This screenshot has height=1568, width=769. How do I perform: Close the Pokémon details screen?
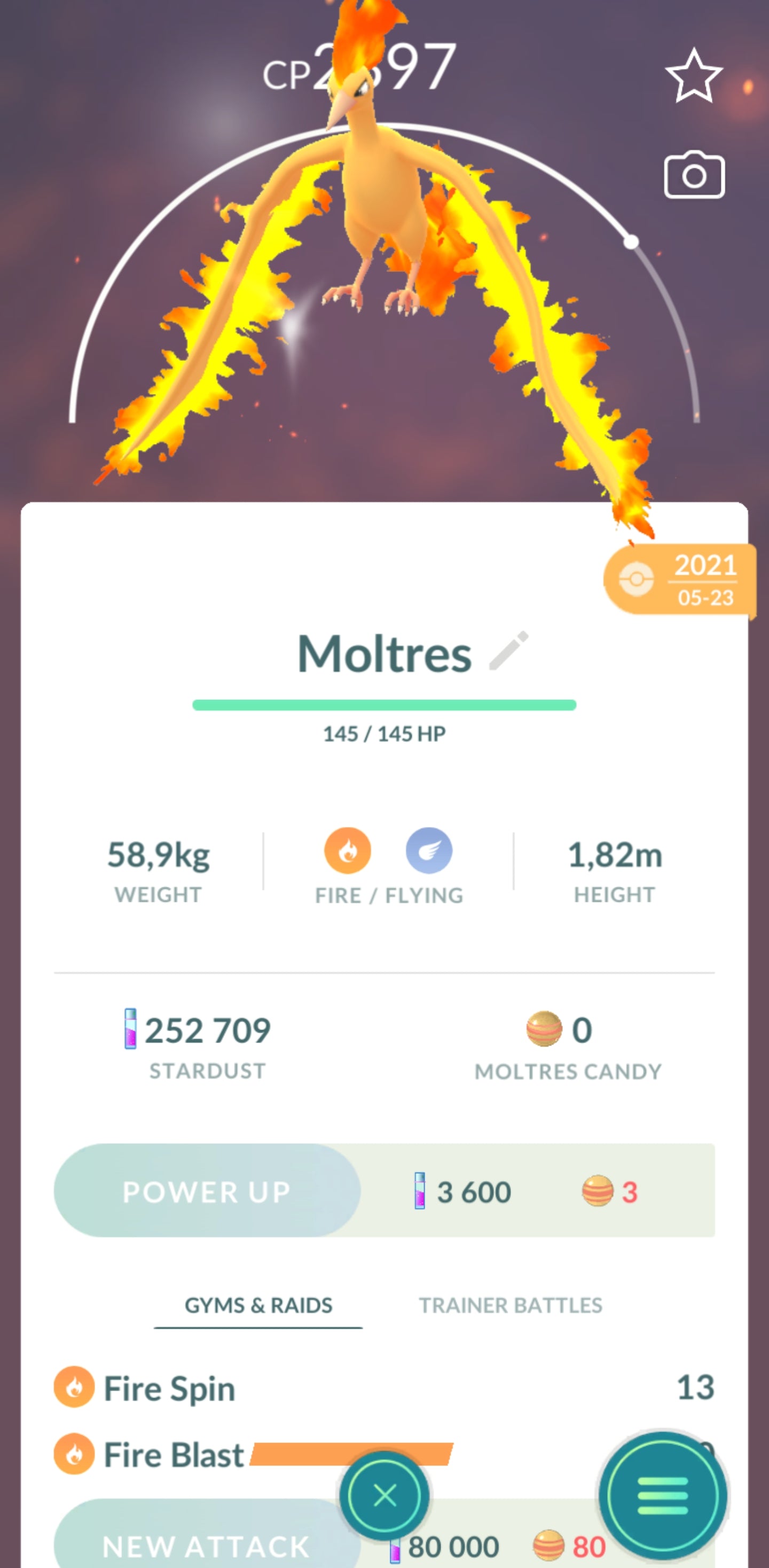point(384,1495)
